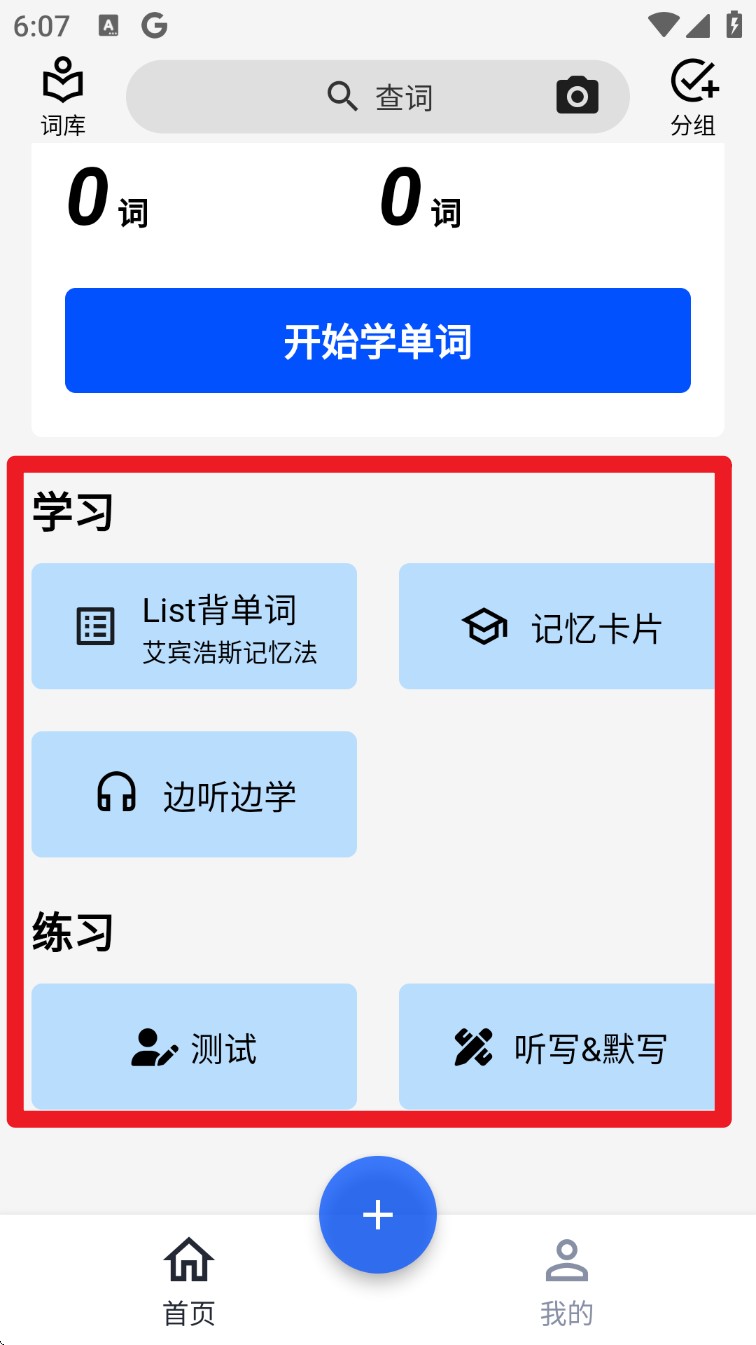Start learning with 开始学单词 button

click(x=378, y=341)
